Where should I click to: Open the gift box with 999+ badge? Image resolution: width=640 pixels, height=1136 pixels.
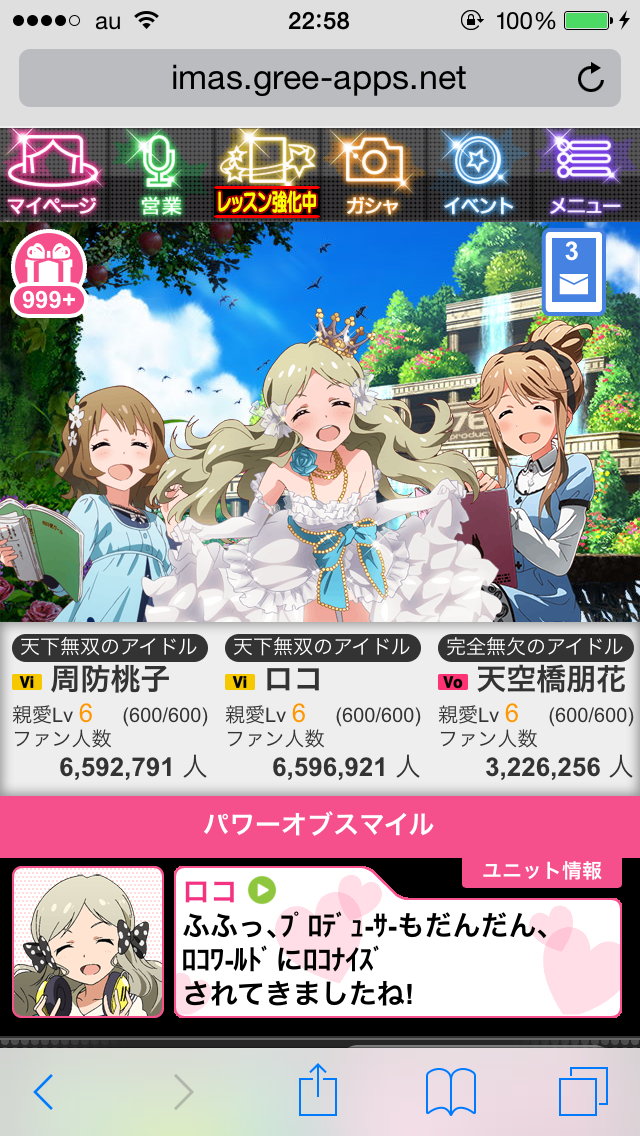(x=48, y=268)
